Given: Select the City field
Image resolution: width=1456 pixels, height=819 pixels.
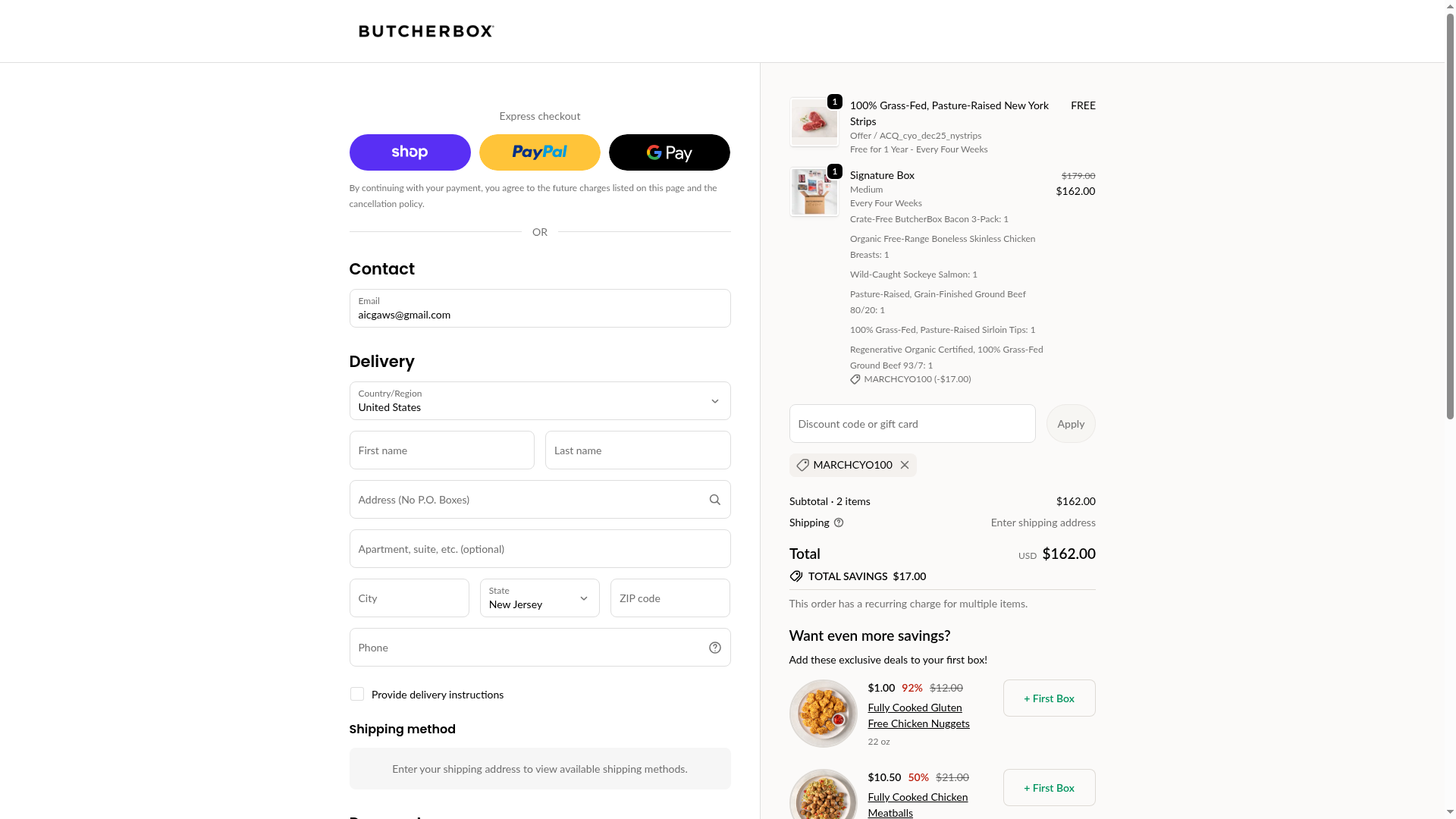Looking at the screenshot, I should click(409, 598).
